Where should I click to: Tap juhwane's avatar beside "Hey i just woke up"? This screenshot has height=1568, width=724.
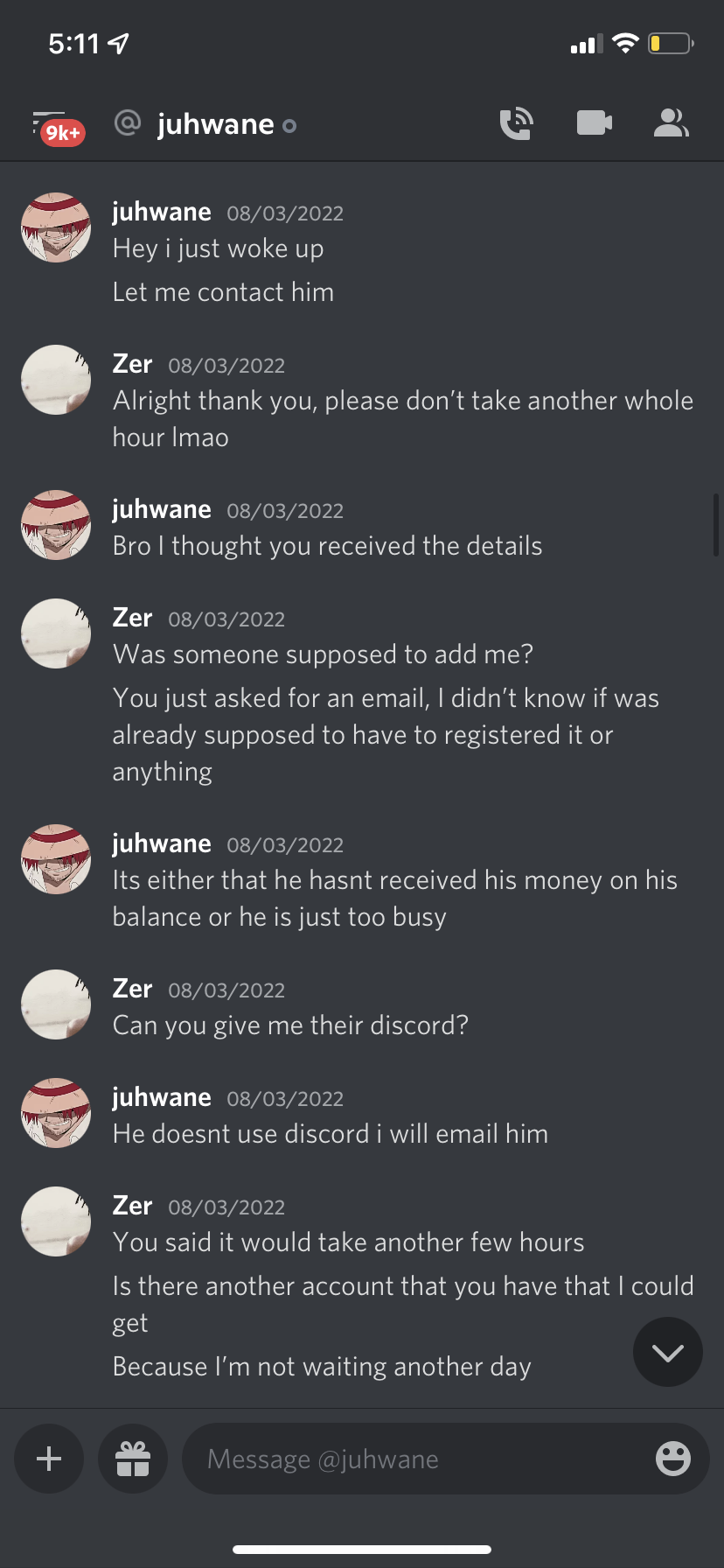(56, 227)
